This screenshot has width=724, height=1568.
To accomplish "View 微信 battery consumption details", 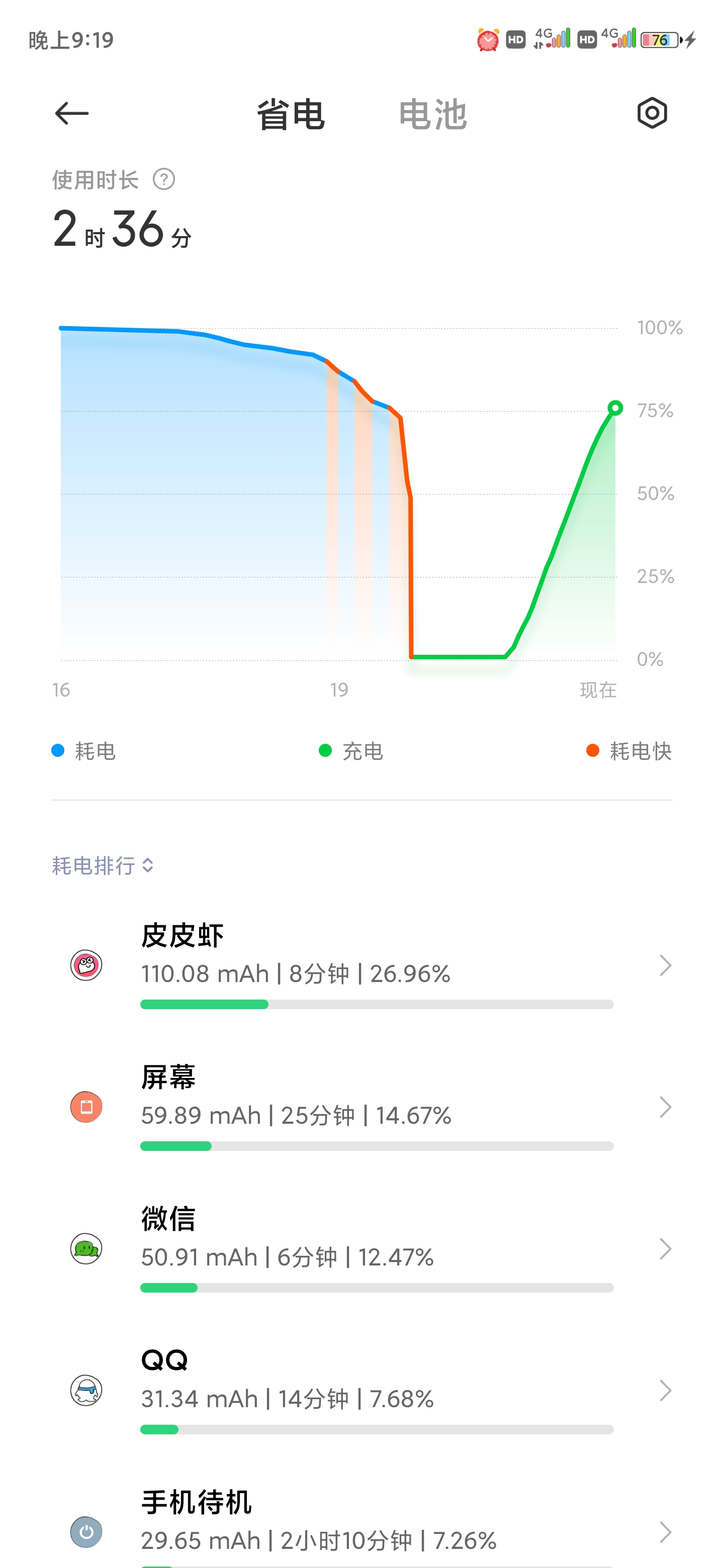I will pos(361,1248).
